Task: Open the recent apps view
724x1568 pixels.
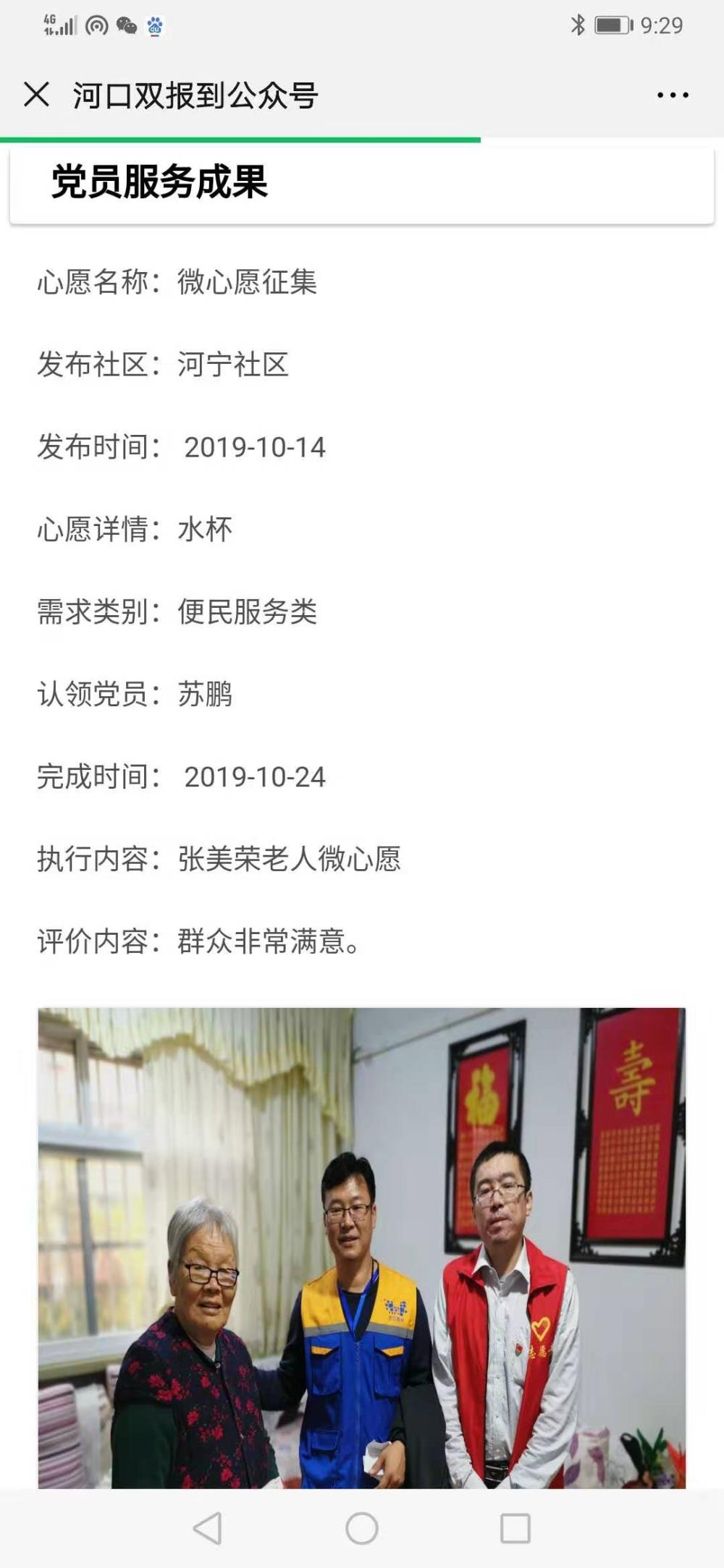Action: click(x=515, y=1529)
